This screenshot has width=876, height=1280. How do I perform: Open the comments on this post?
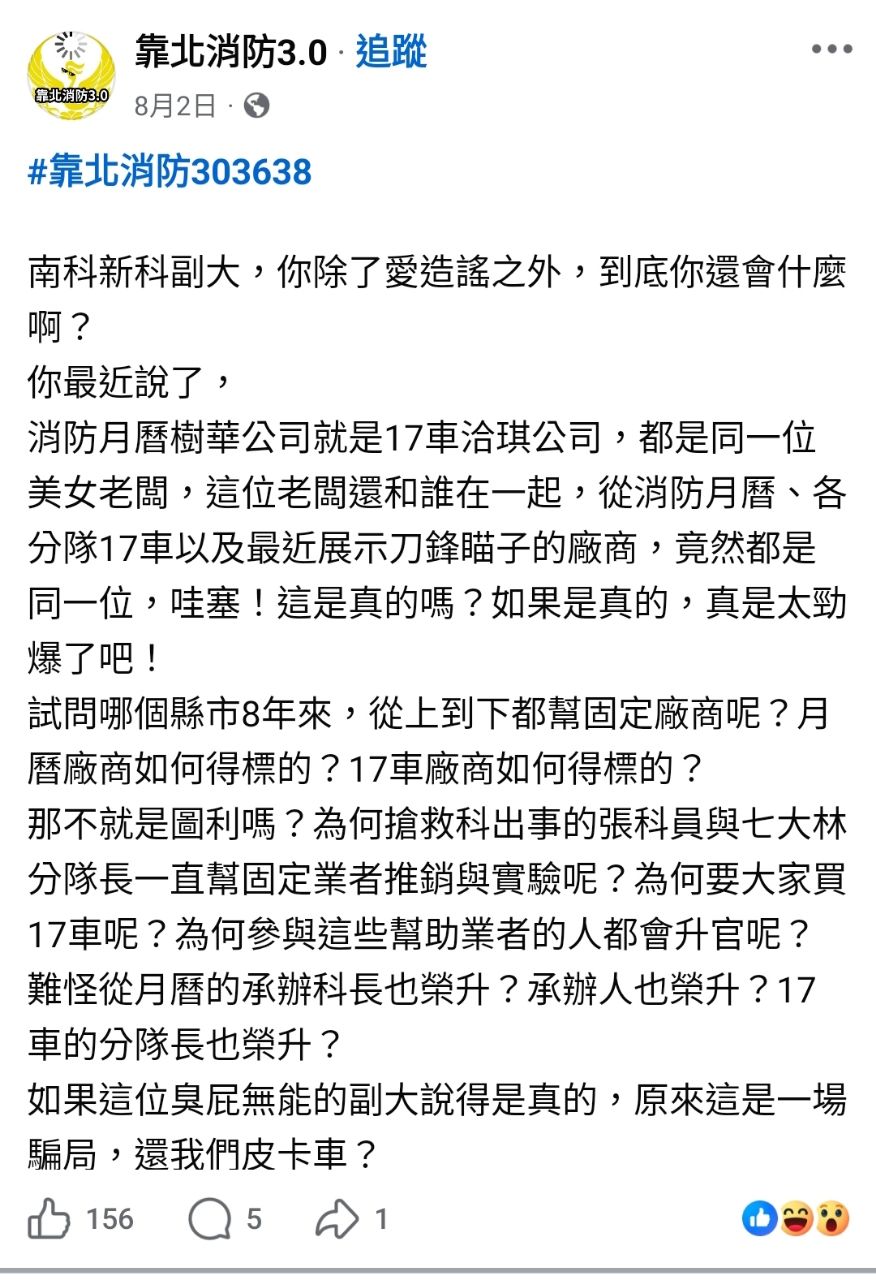211,1219
